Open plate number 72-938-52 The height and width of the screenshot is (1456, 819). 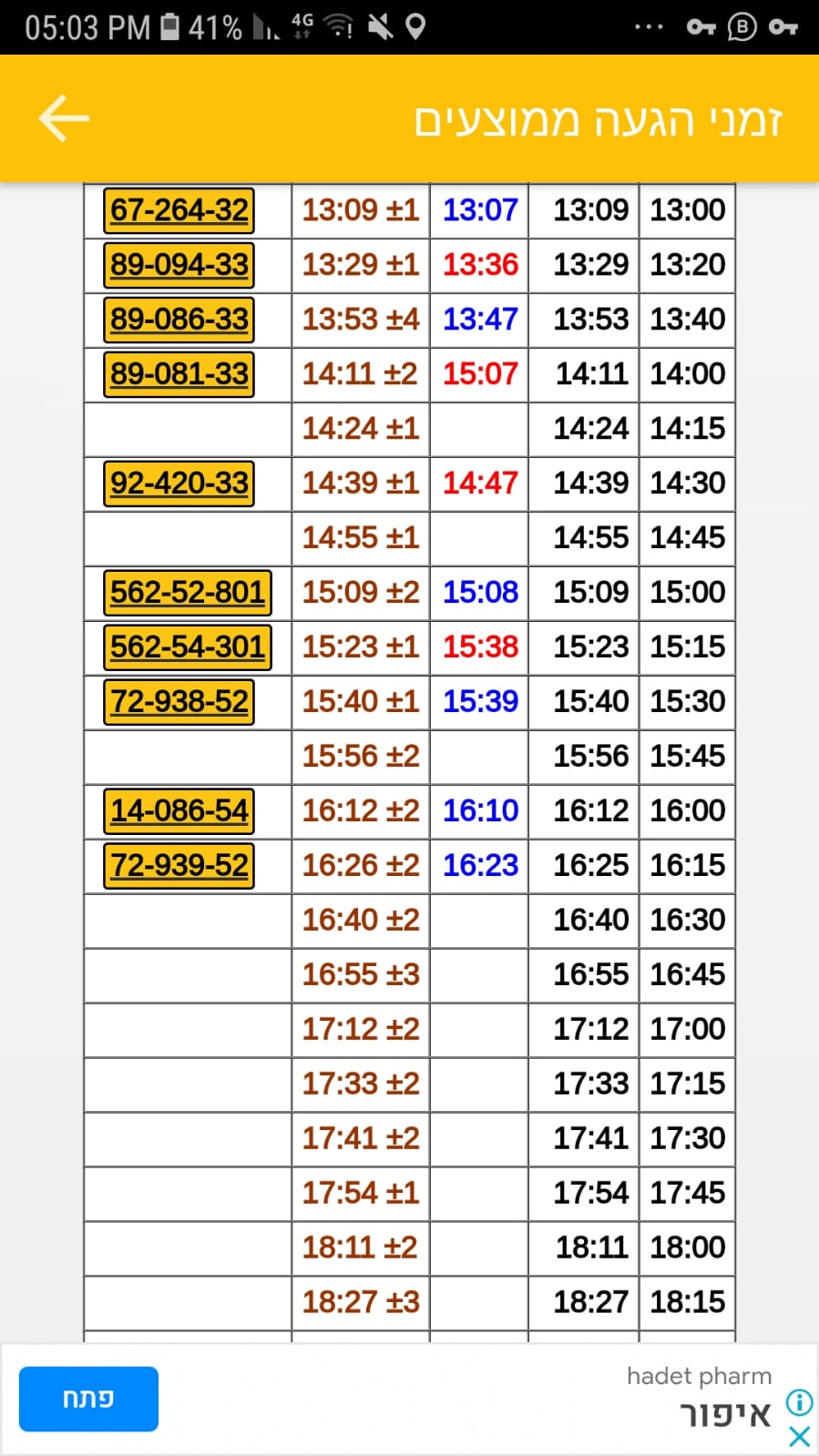(x=179, y=702)
